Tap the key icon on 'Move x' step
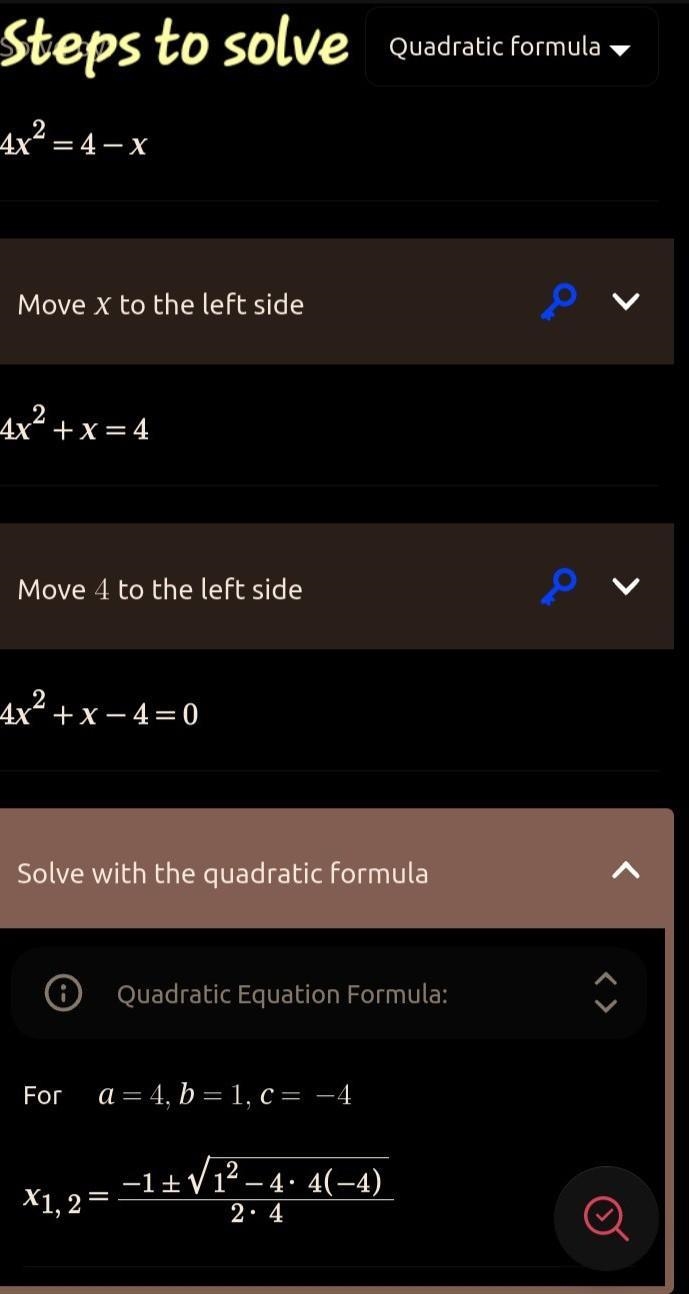Image resolution: width=689 pixels, height=1294 pixels. (559, 302)
